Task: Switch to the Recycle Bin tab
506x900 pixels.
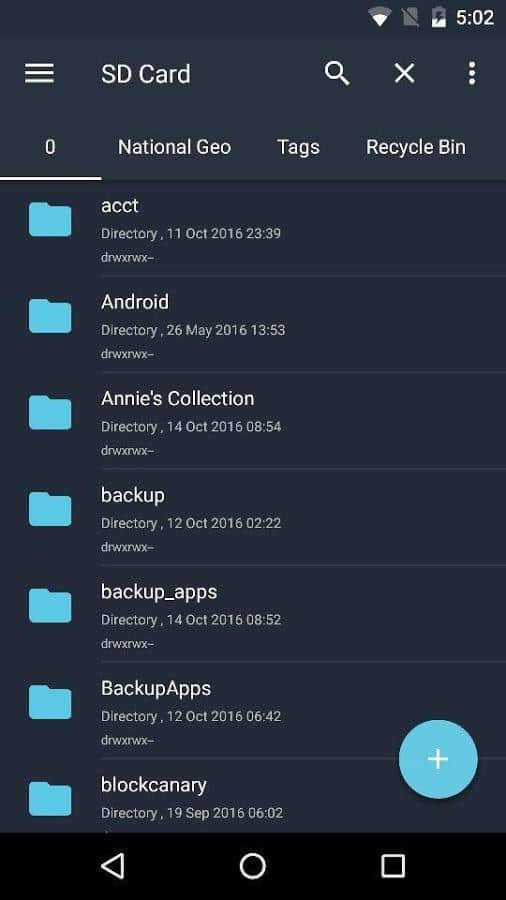Action: click(416, 147)
